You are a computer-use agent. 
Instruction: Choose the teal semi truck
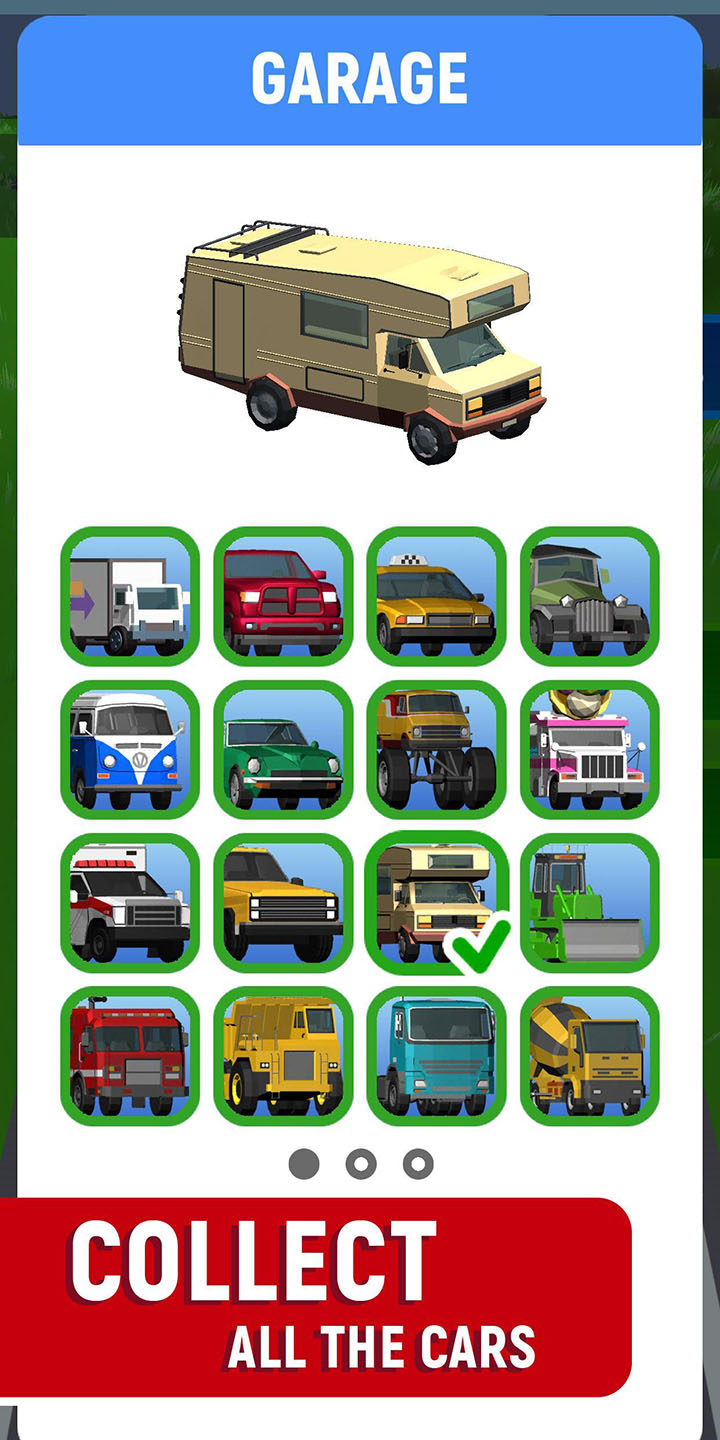[x=436, y=1055]
